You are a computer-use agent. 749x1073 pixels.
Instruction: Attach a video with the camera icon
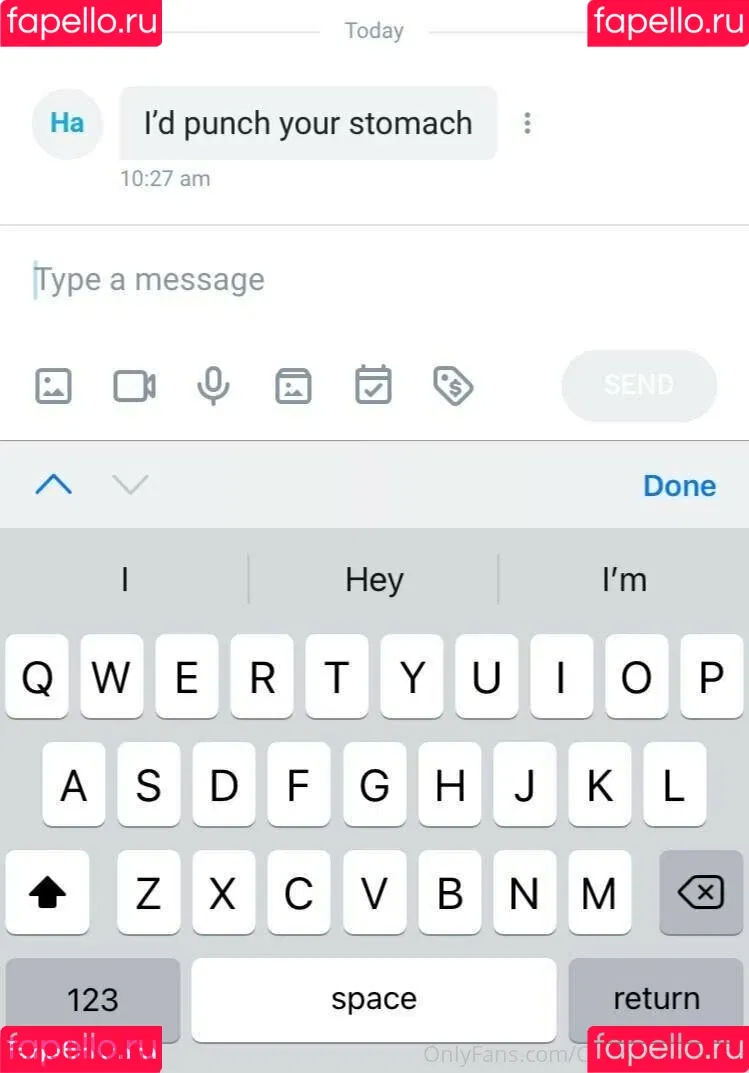point(134,385)
